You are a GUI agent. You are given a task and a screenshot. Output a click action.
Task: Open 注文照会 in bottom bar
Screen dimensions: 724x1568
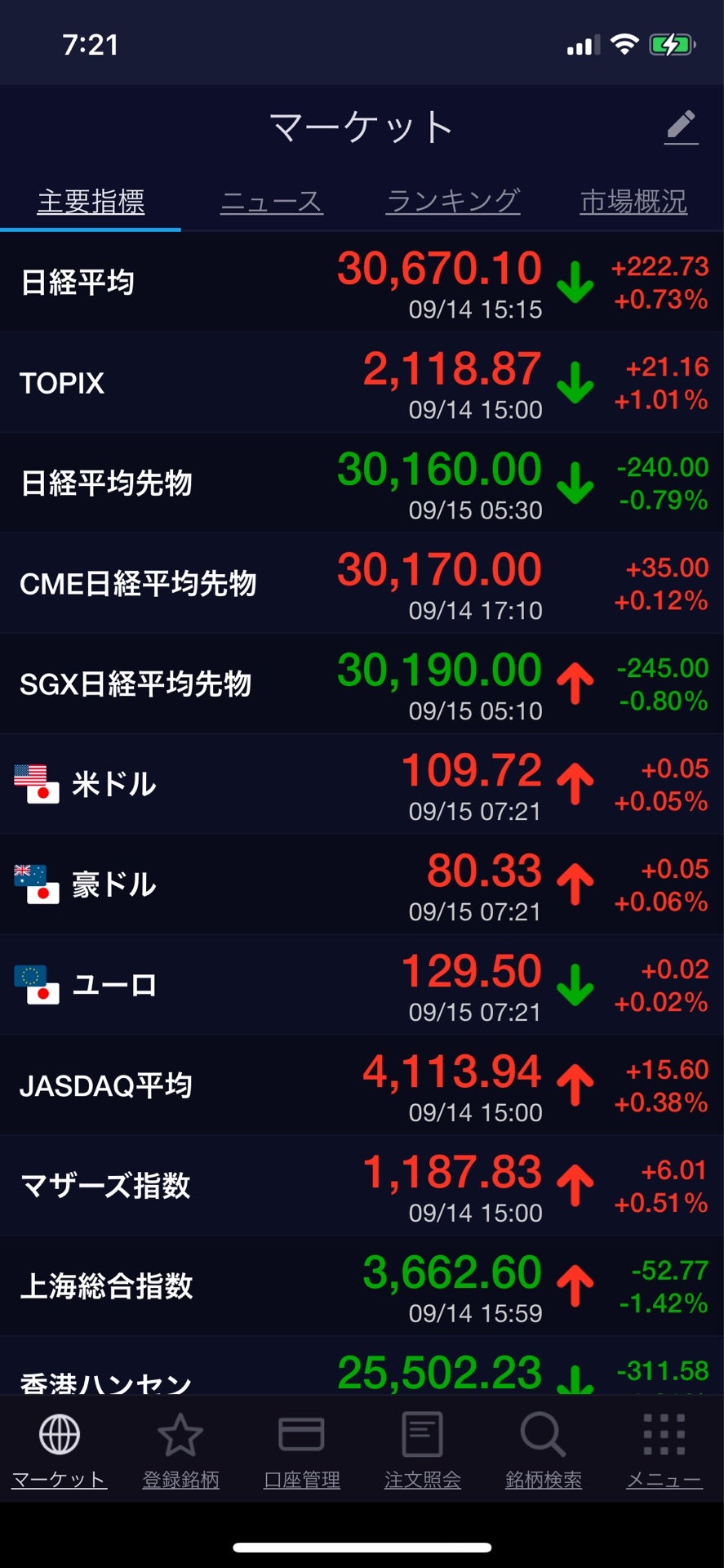[422, 1450]
